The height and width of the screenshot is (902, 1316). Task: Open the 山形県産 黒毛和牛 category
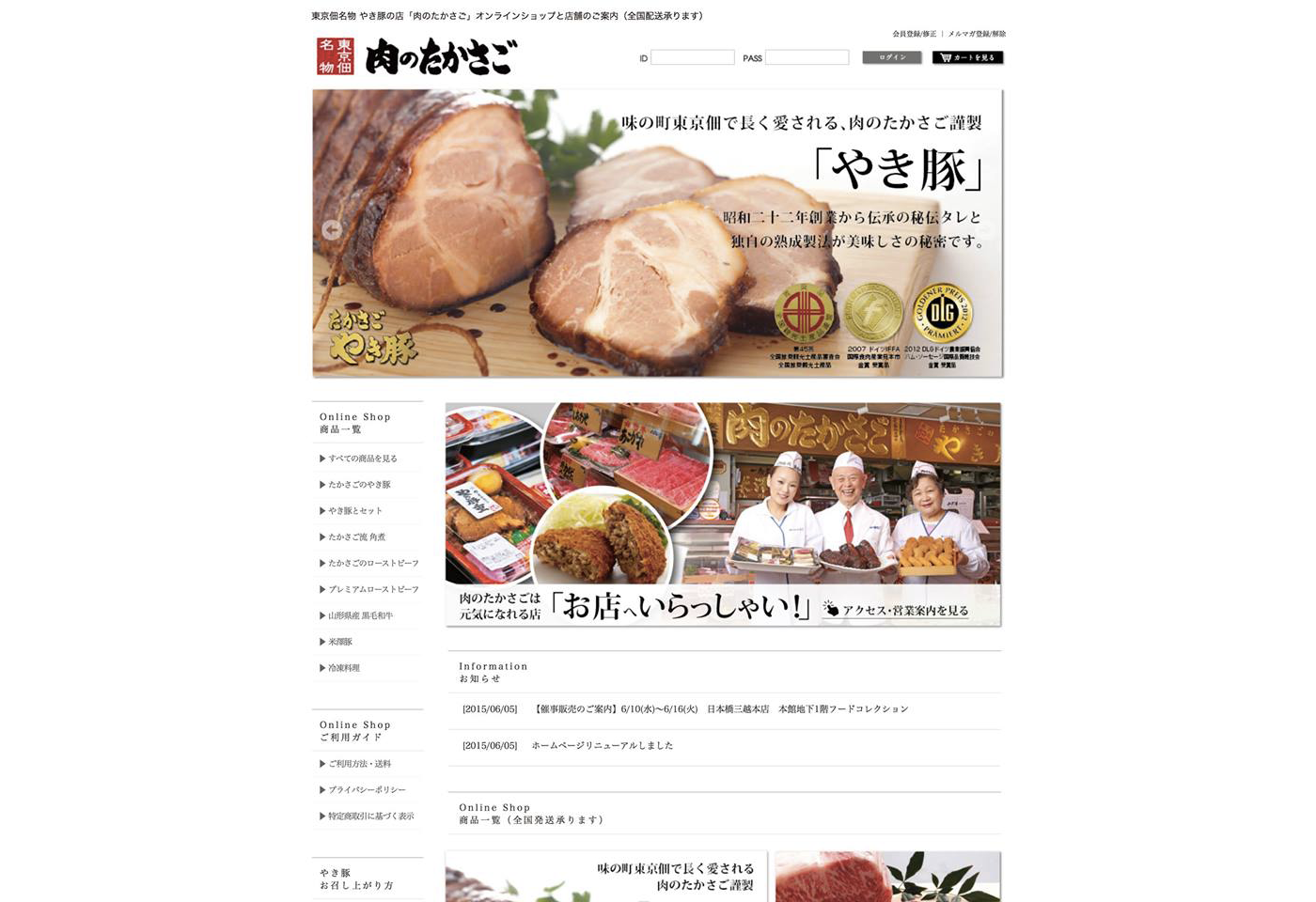tap(360, 616)
